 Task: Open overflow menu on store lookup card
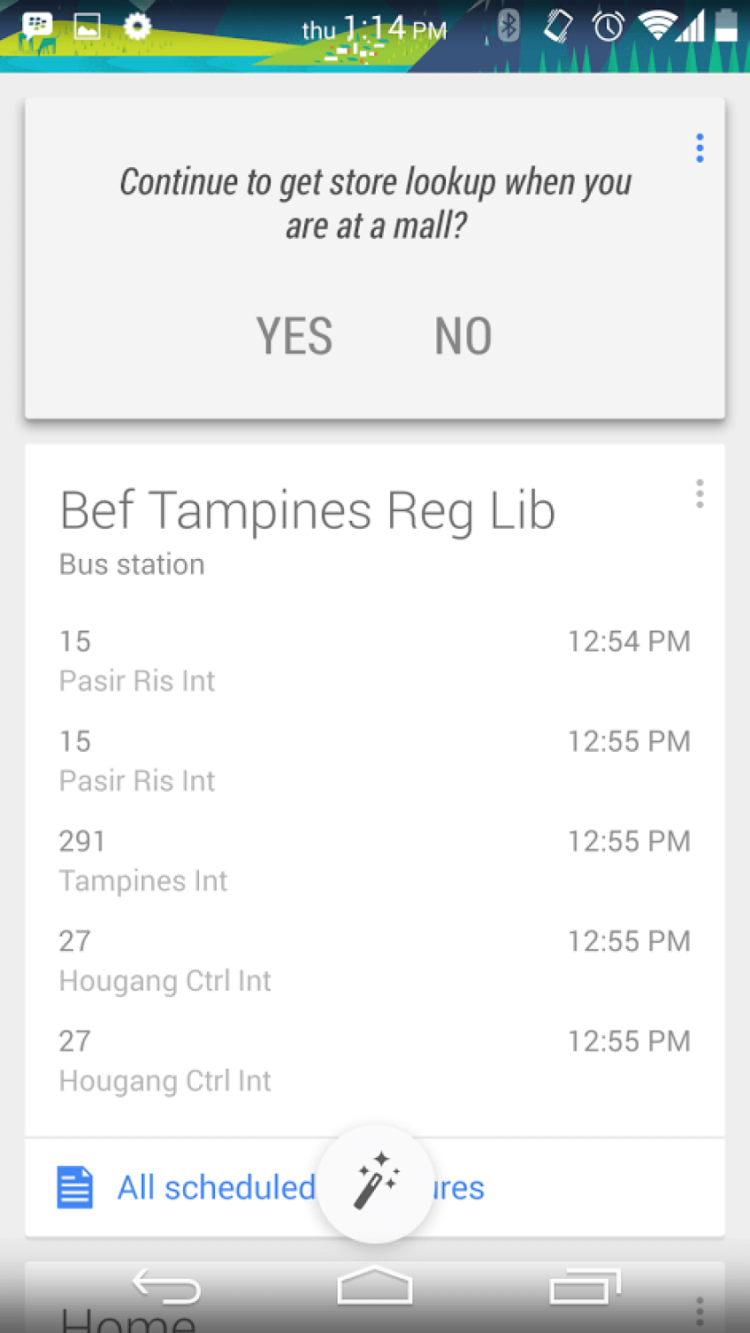699,149
